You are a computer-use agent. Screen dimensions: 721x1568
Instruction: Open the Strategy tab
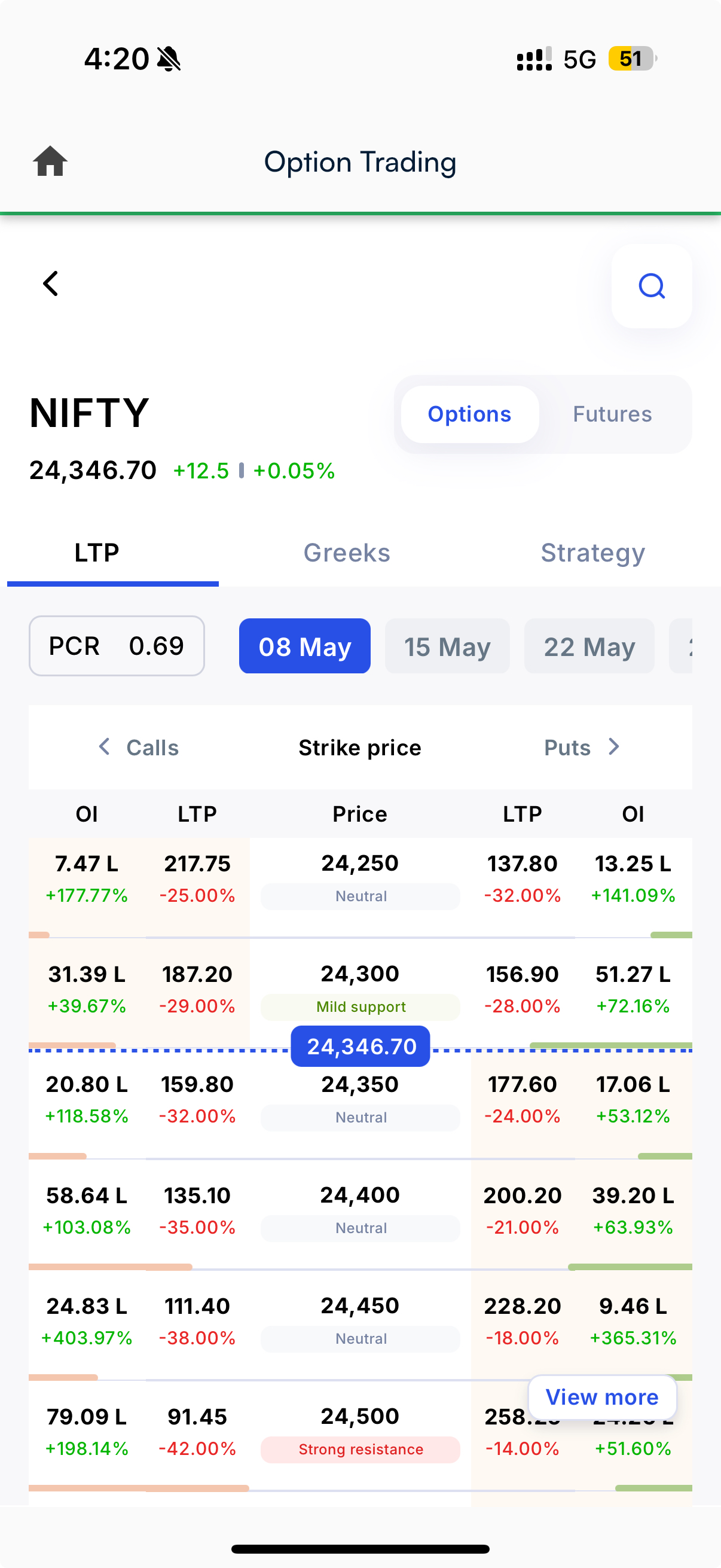[x=592, y=553]
